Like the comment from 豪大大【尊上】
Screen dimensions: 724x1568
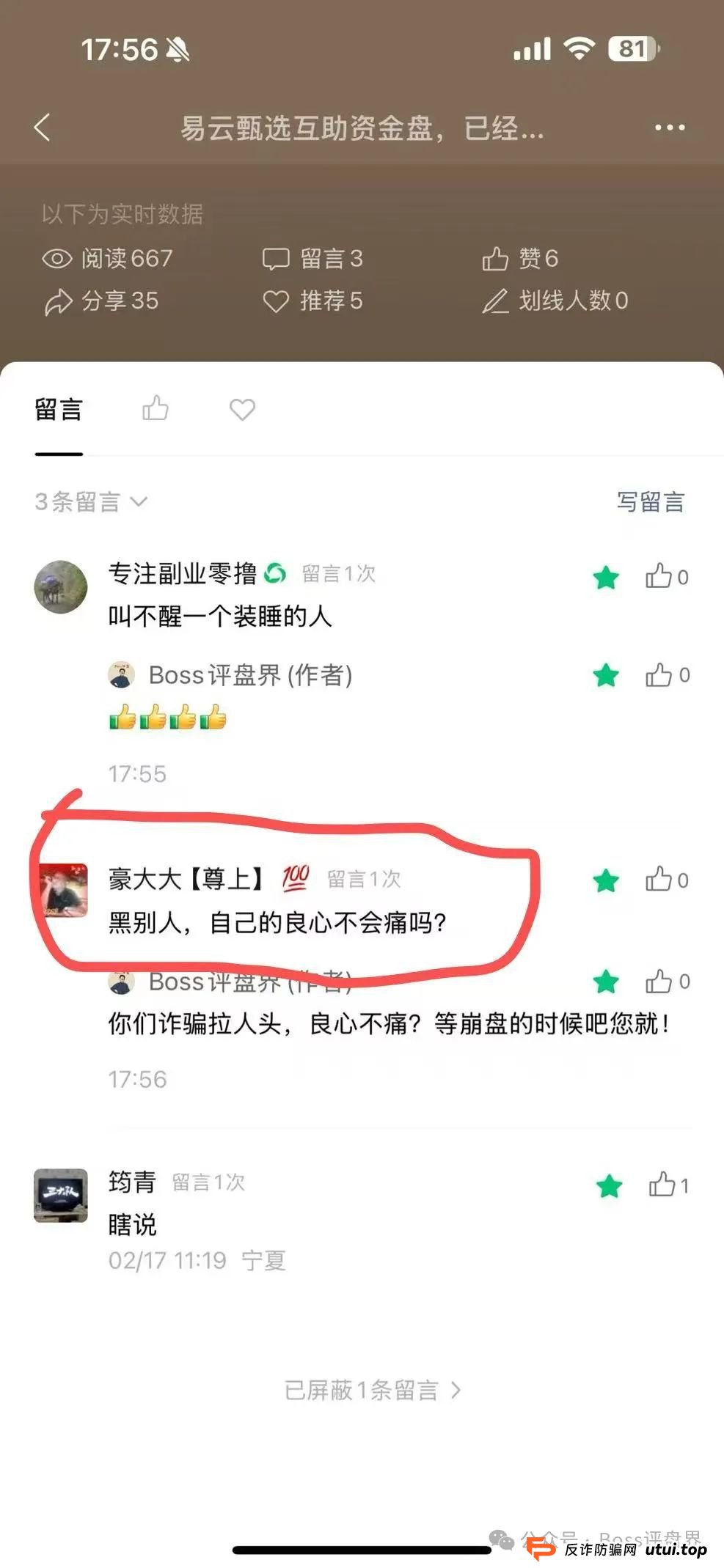(659, 880)
